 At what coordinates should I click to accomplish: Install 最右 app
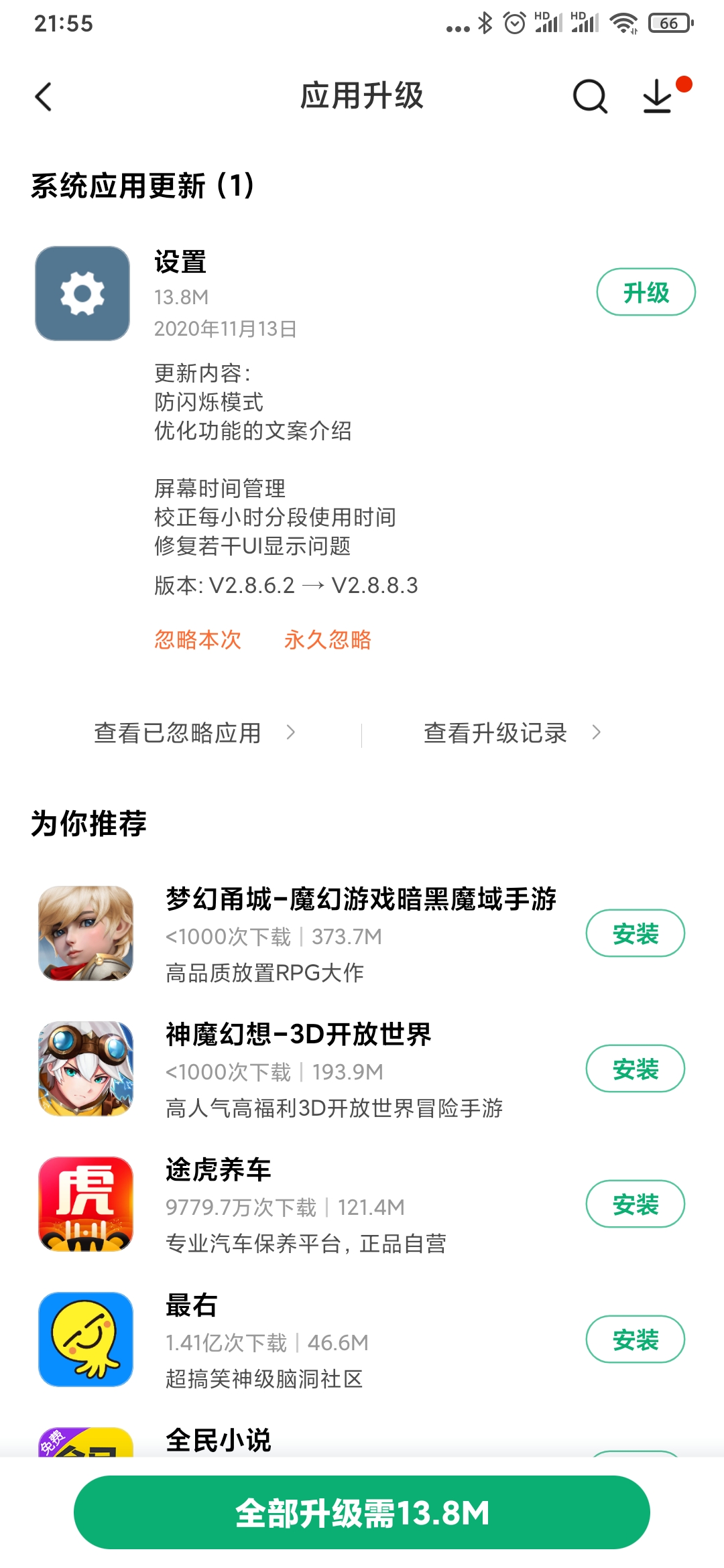635,1340
